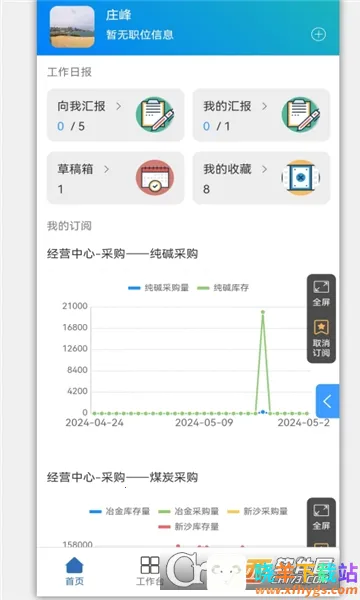Open the 向我汇报 card
This screenshot has width=360, height=600.
[115, 115]
